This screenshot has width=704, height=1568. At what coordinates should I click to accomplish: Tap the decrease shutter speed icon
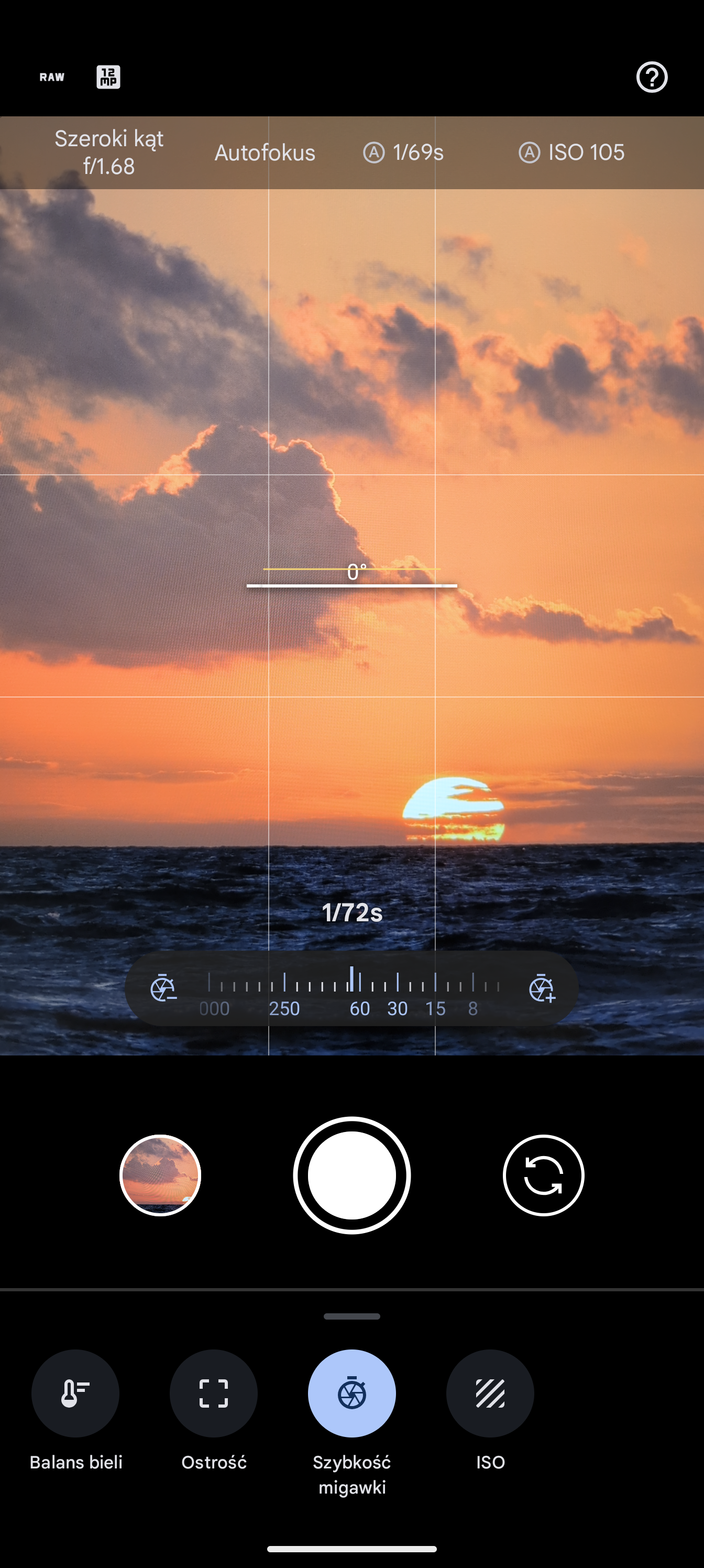[163, 988]
